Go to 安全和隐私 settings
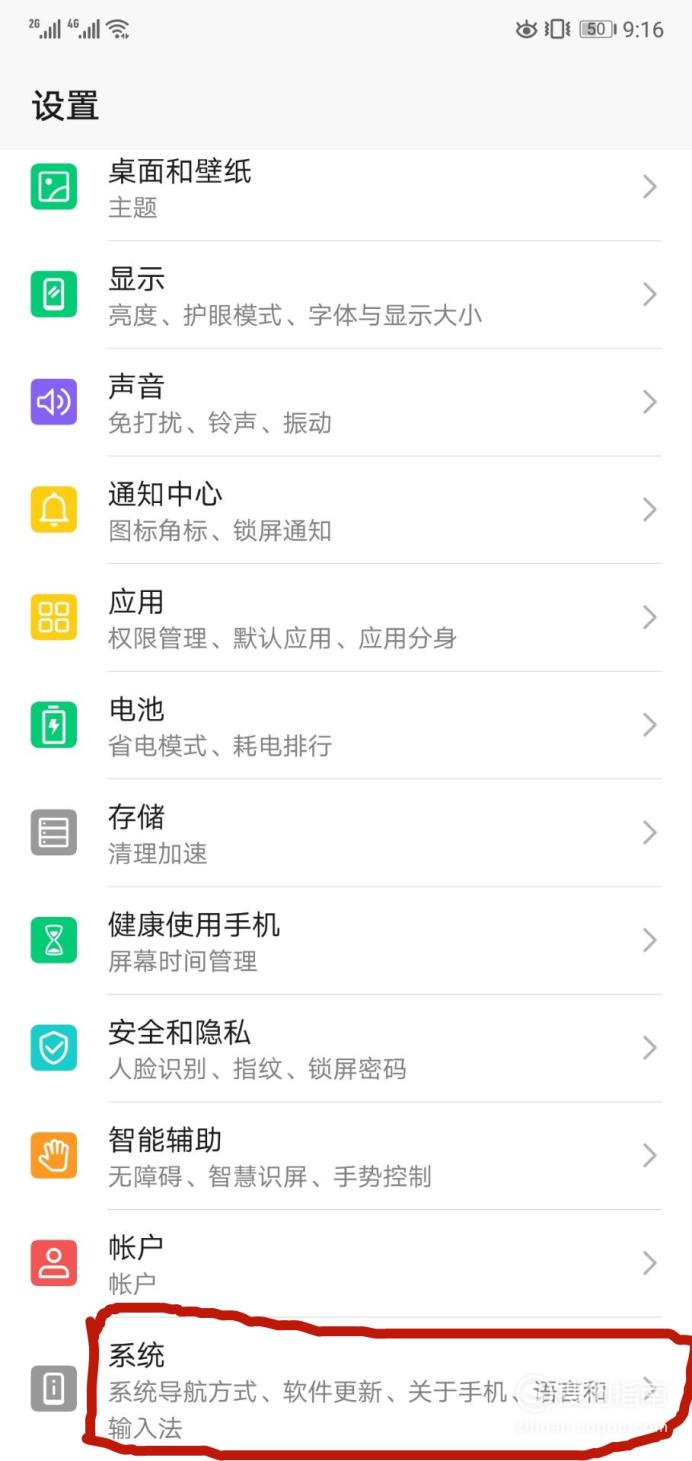The height and width of the screenshot is (1461, 692). click(346, 1049)
